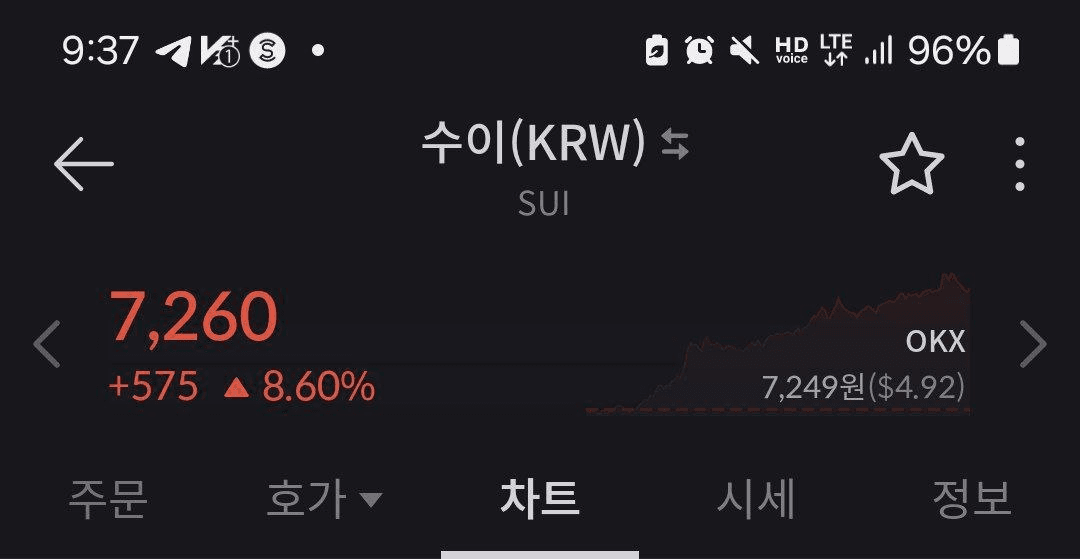
Task: Select the 차트 tab
Action: pyautogui.click(x=539, y=498)
